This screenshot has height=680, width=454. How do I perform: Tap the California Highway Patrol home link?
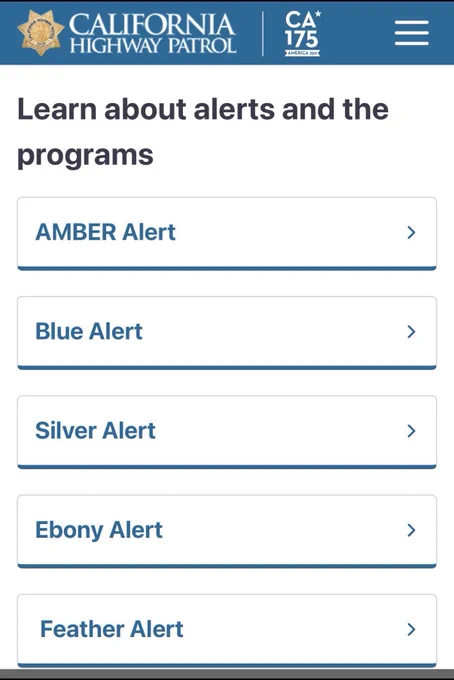click(x=127, y=33)
